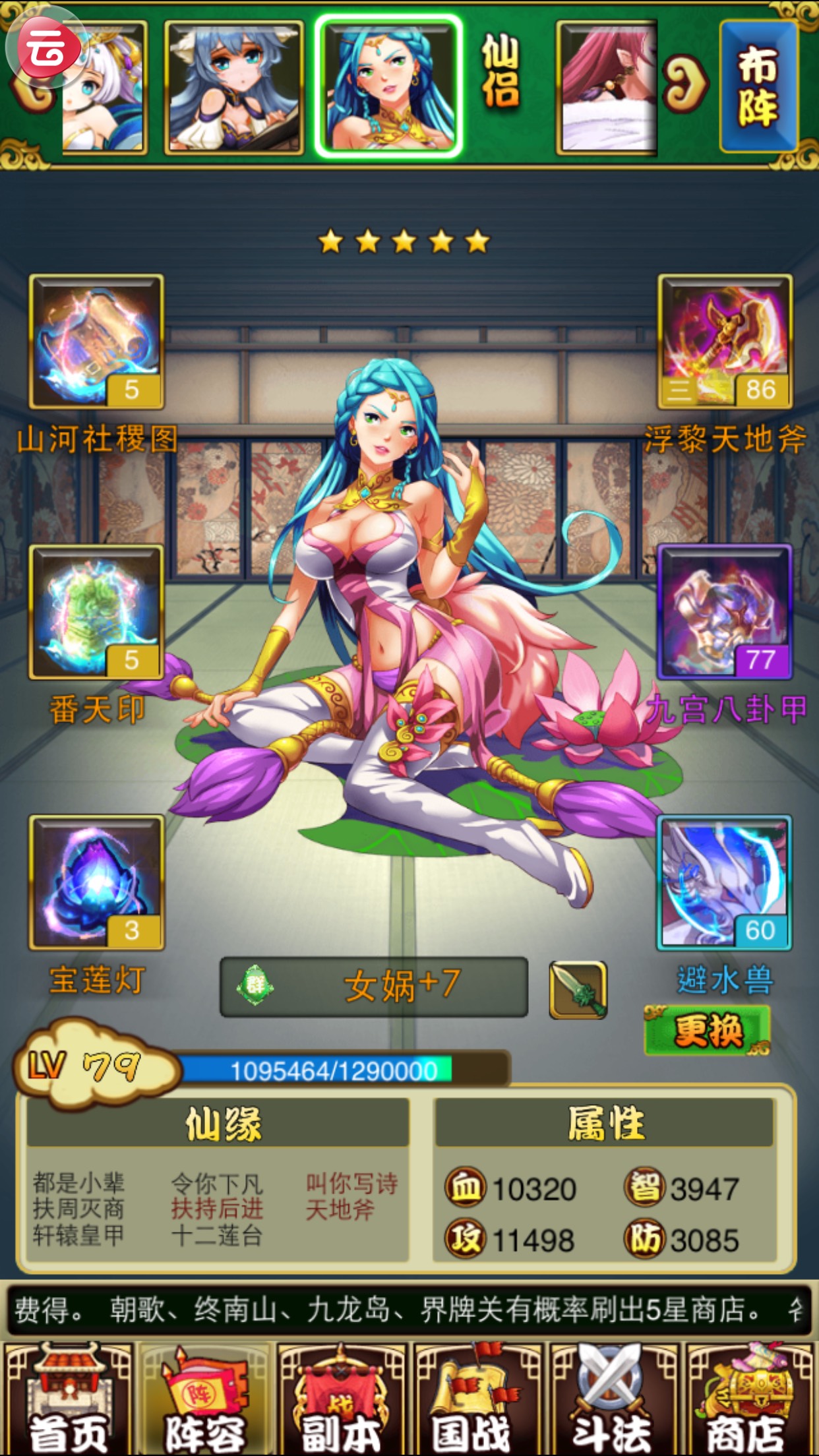Open the 商店 shop tab
This screenshot has width=819, height=1456.
[x=749, y=1398]
